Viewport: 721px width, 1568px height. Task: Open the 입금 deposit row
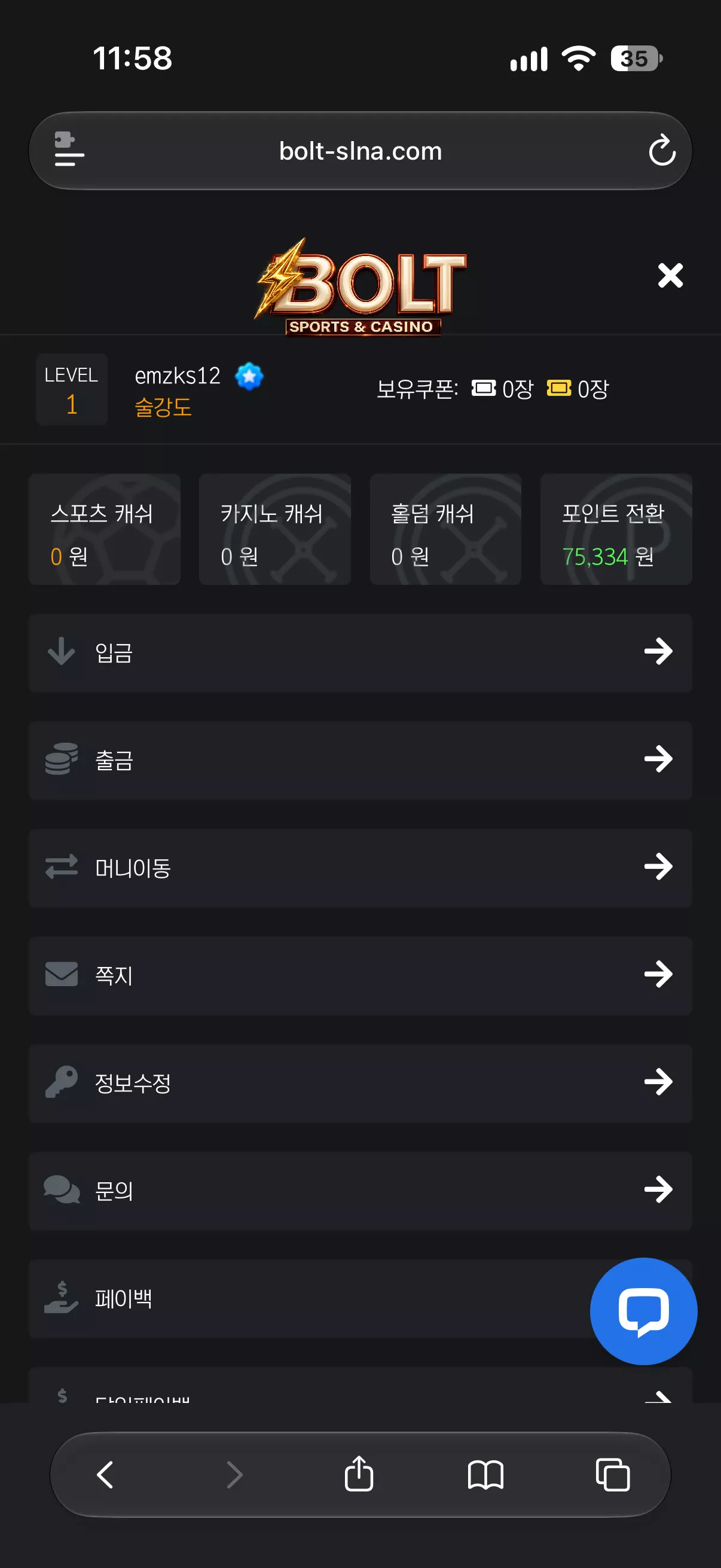(x=360, y=652)
